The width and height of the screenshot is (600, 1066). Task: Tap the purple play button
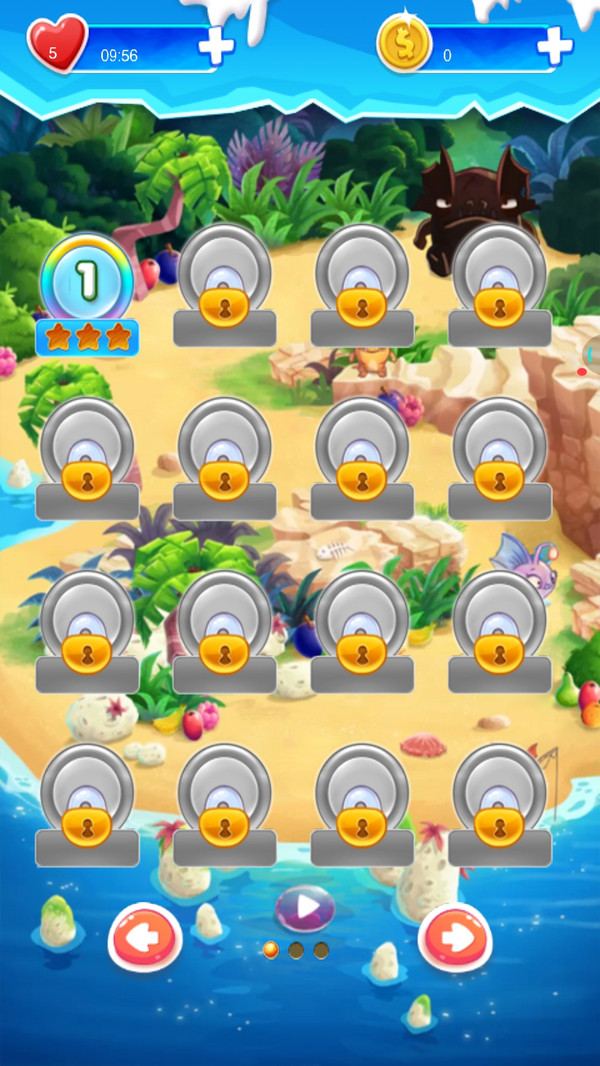[305, 909]
